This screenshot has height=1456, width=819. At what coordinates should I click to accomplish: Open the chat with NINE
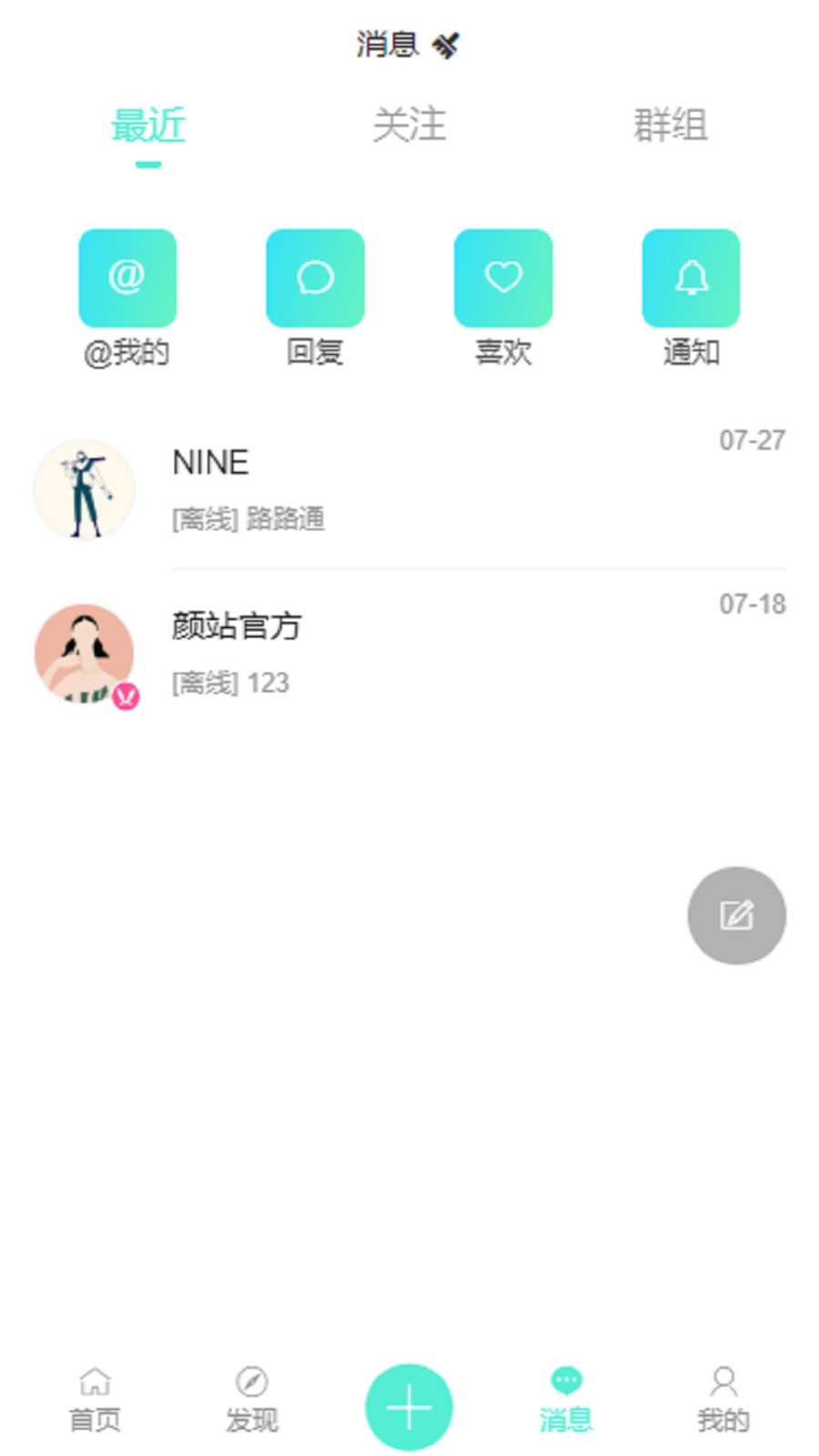409,489
